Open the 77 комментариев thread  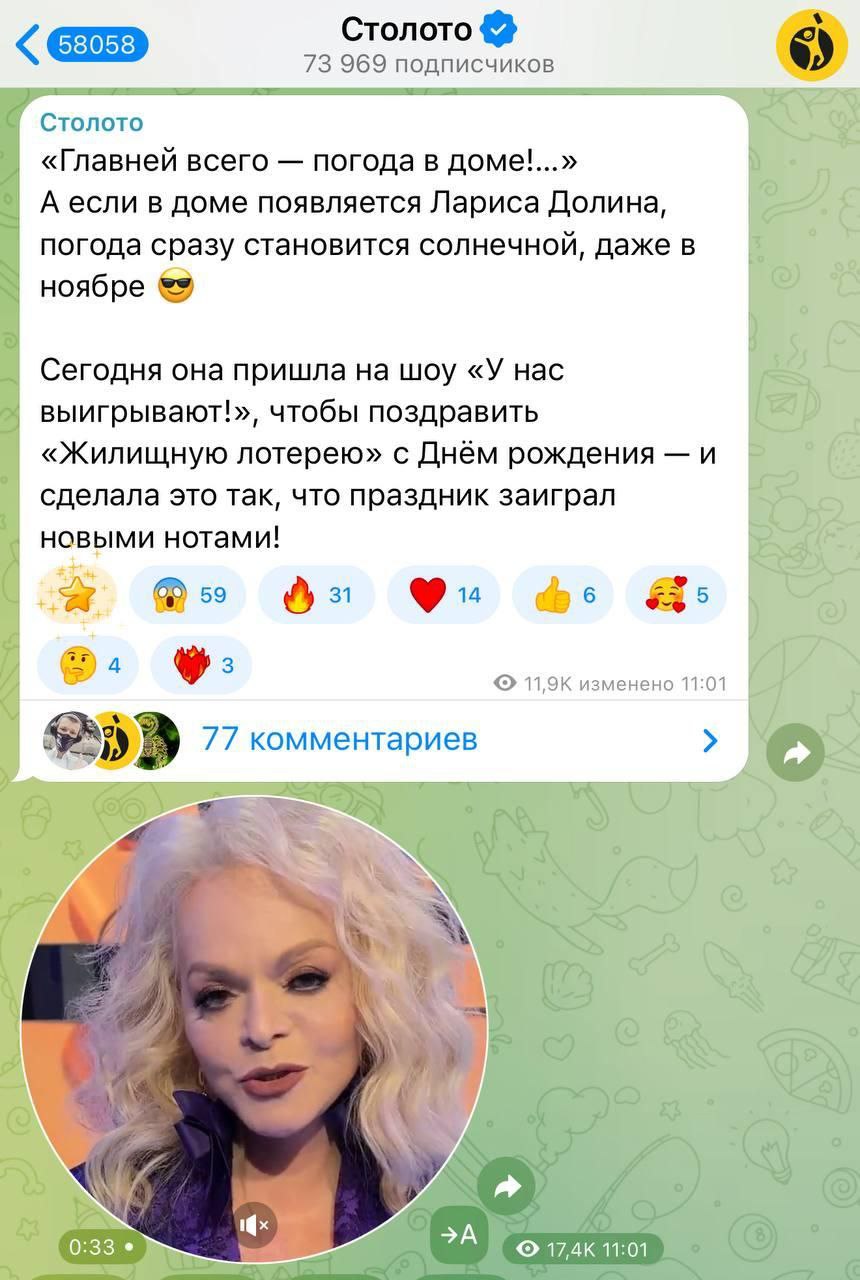(380, 740)
